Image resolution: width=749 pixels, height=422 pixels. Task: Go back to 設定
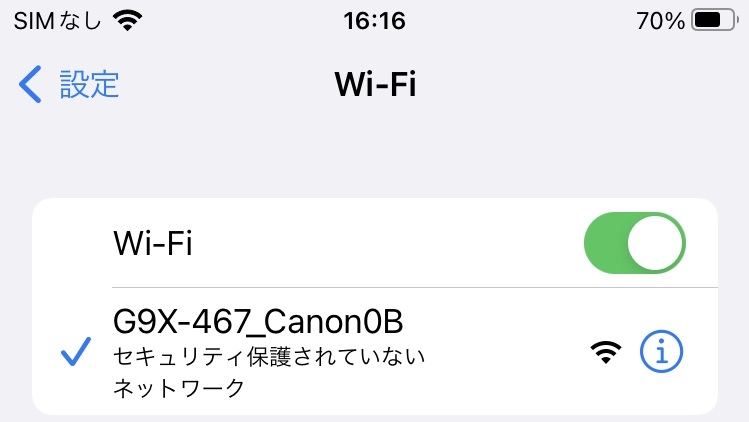pyautogui.click(x=70, y=85)
